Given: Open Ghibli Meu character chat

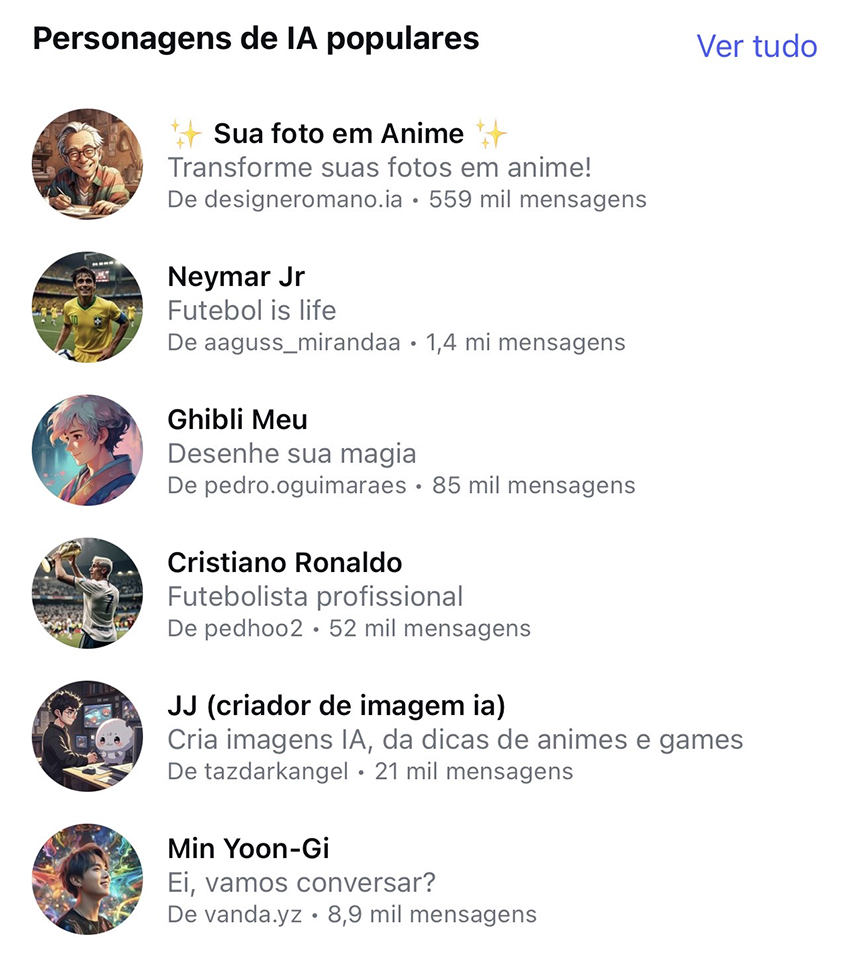Looking at the screenshot, I should [237, 420].
